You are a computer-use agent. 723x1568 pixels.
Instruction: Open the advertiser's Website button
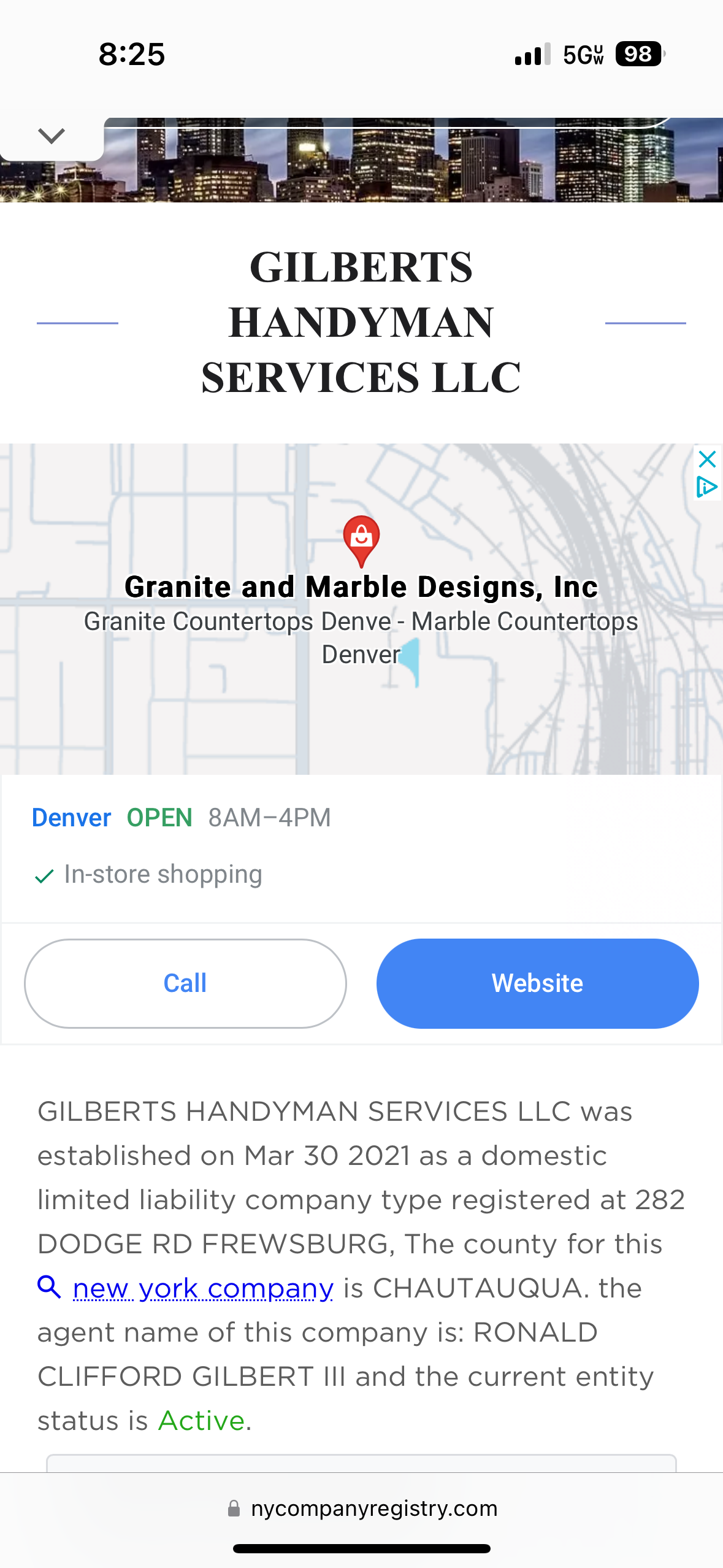coord(537,983)
